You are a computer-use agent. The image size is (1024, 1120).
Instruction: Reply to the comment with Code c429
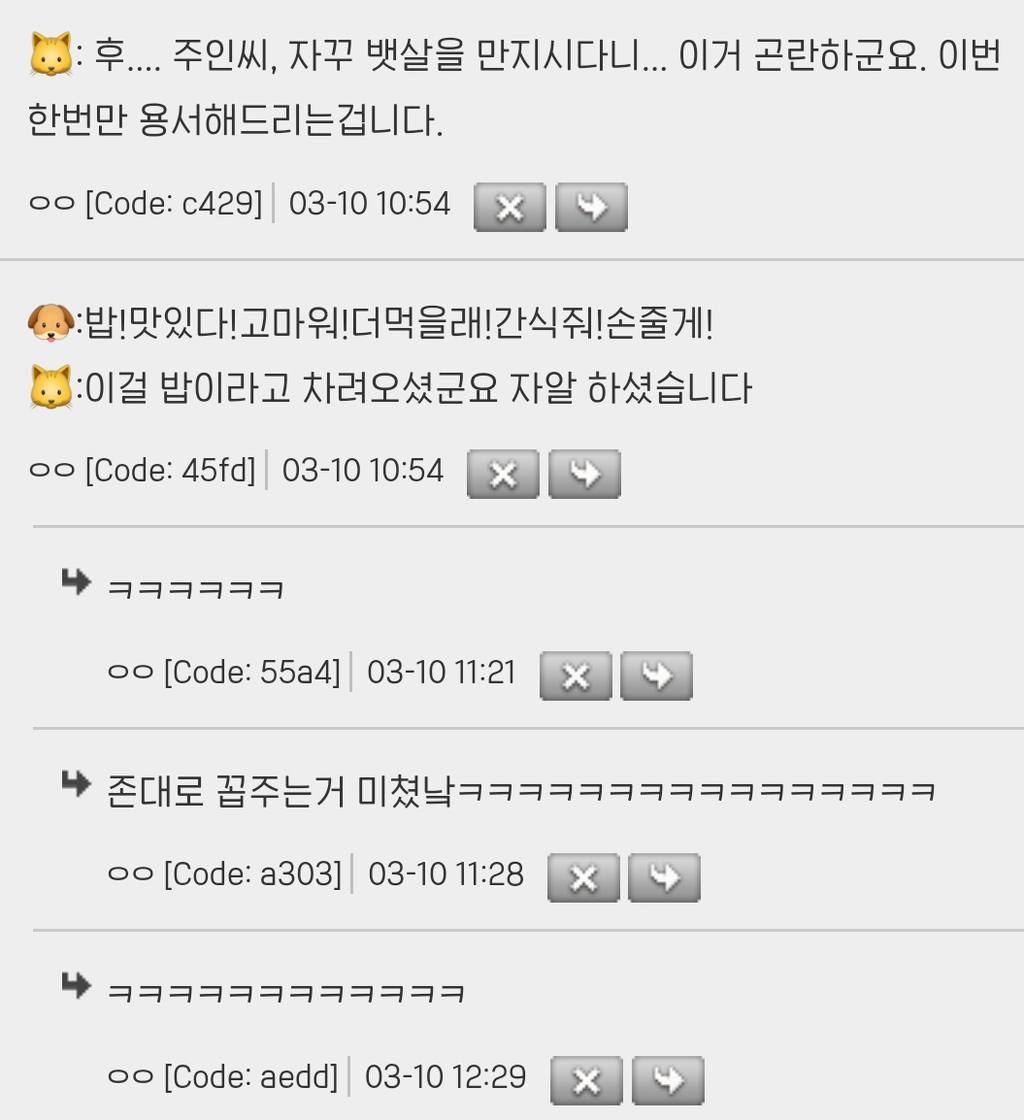[591, 207]
